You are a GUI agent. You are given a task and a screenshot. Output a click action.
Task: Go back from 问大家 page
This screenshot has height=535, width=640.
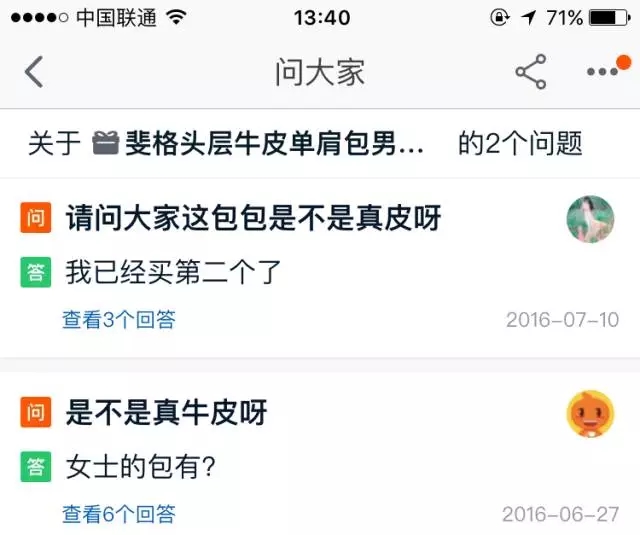[x=35, y=72]
